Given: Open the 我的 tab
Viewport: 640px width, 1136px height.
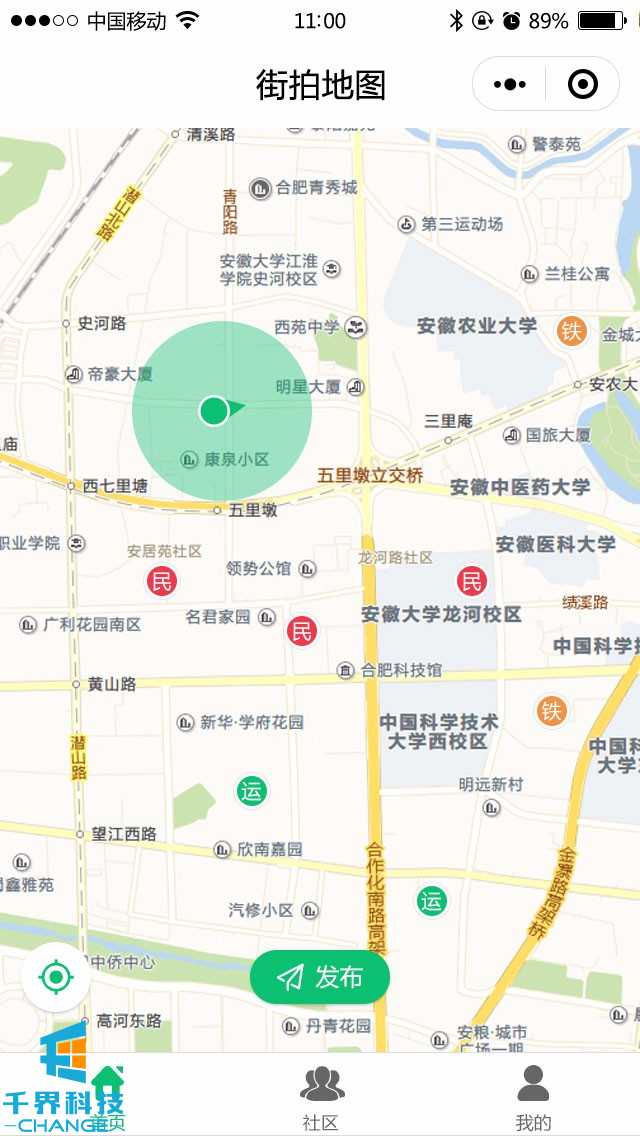Looking at the screenshot, I should click(x=533, y=1096).
